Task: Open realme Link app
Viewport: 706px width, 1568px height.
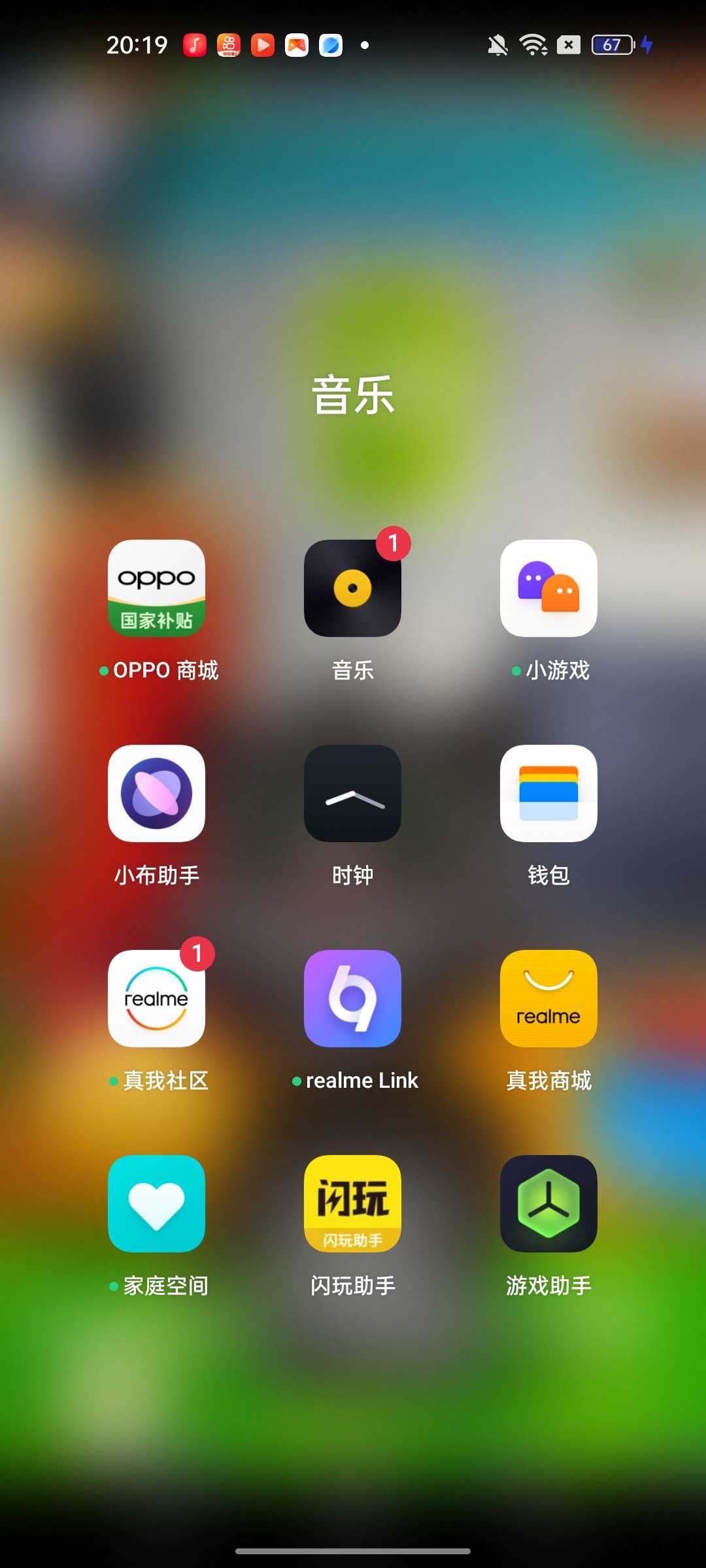Action: (352, 998)
